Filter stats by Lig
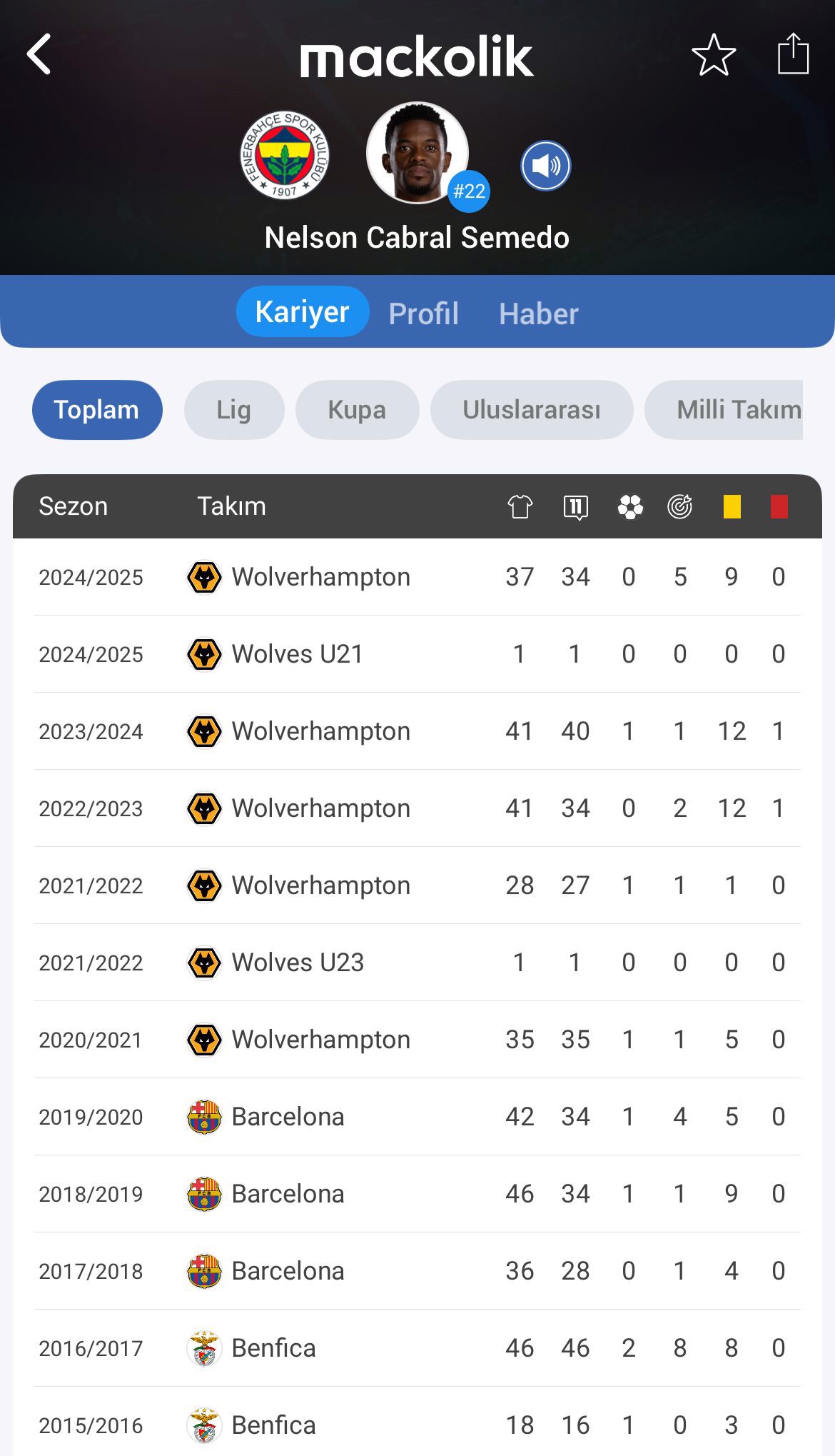 click(234, 410)
